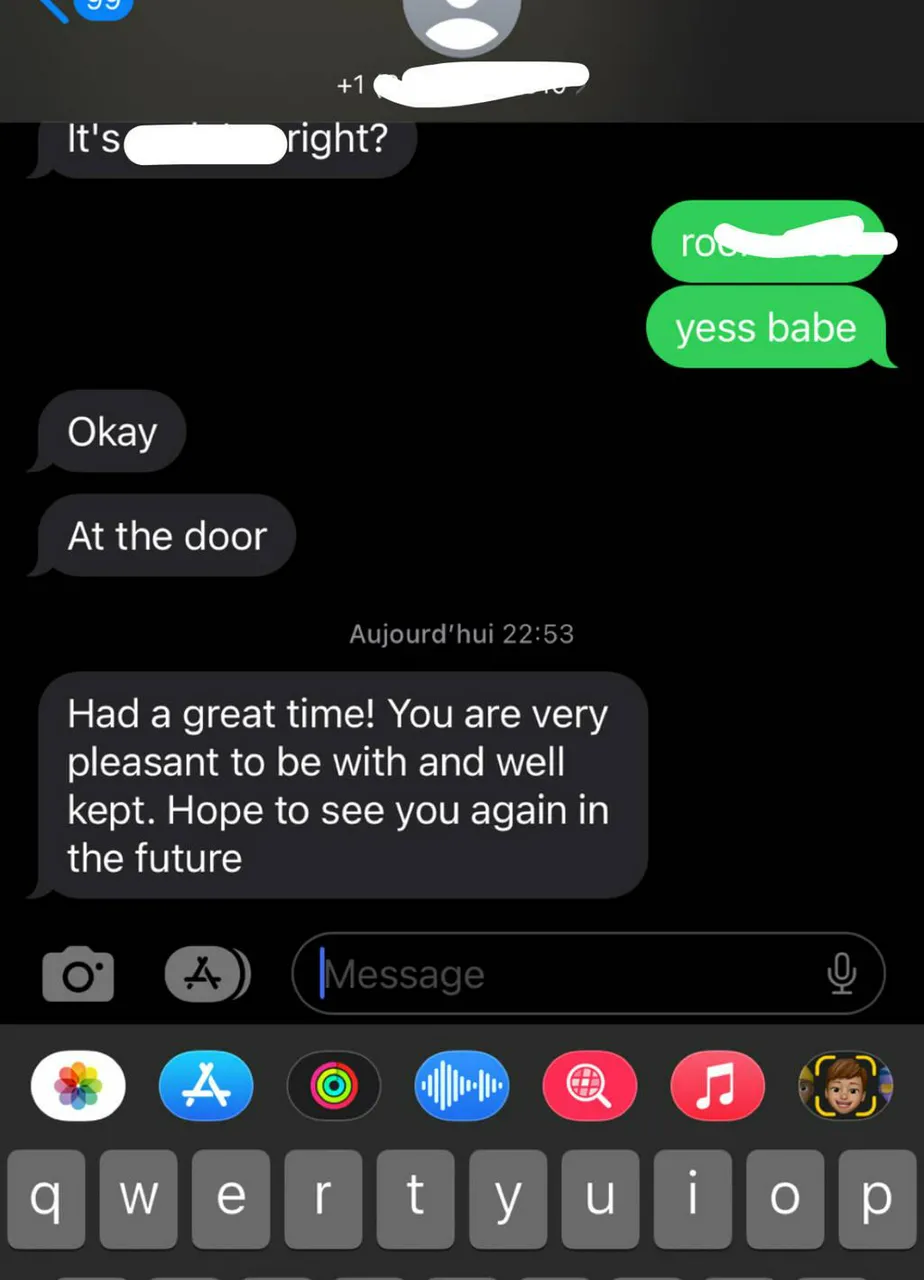The width and height of the screenshot is (924, 1280).
Task: Open the audio messages waveform app
Action: (x=462, y=1086)
